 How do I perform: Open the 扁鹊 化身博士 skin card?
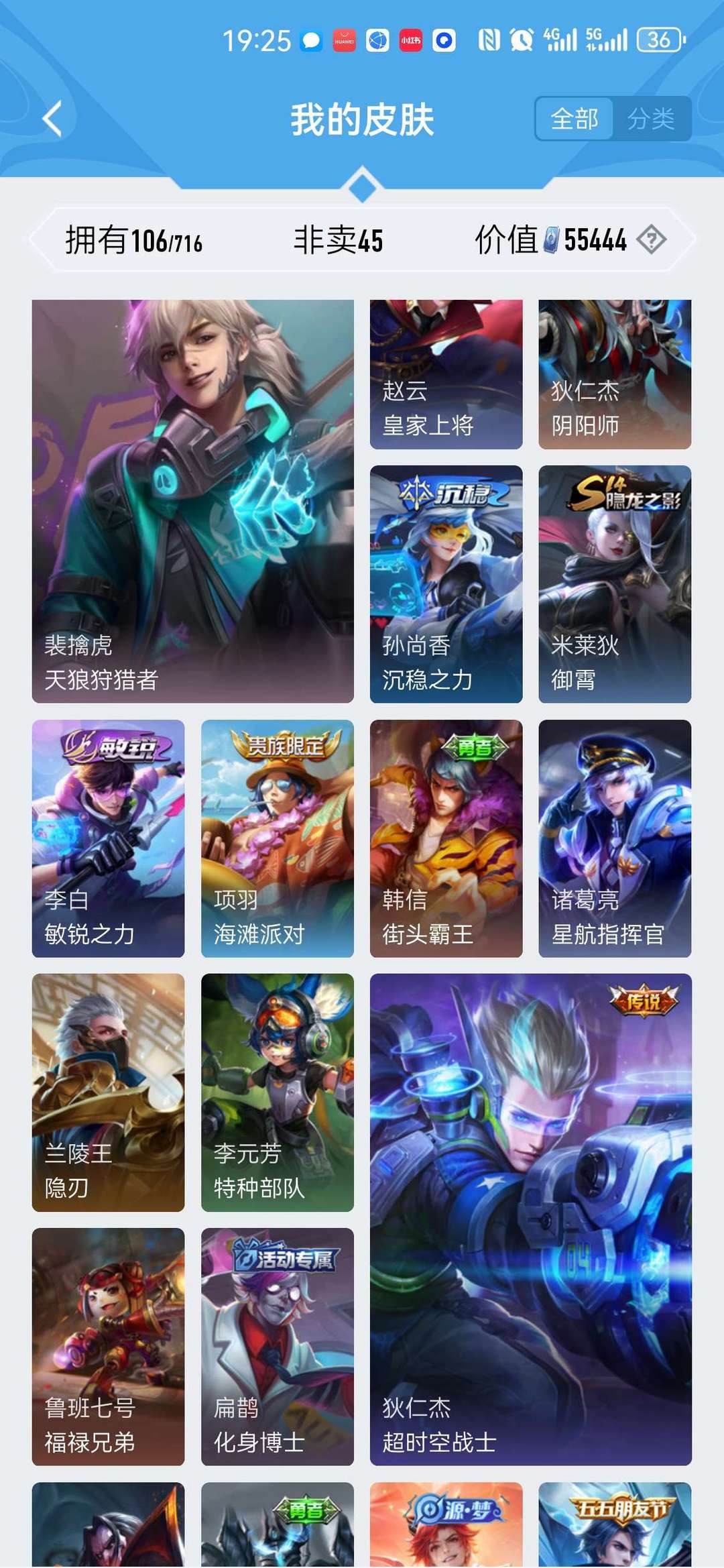click(x=278, y=1347)
